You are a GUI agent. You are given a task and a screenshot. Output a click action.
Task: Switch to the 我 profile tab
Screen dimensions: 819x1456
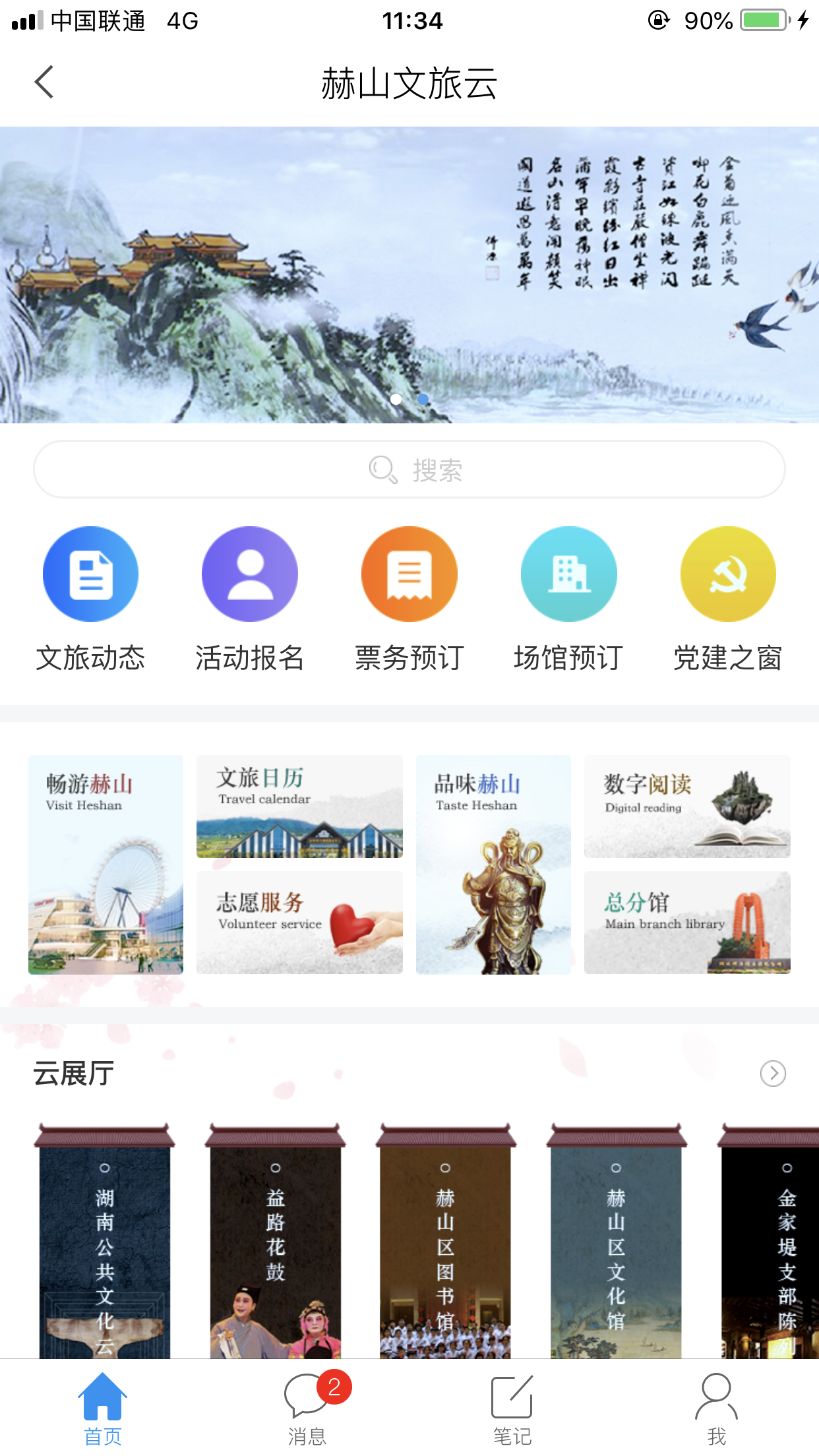point(716,1408)
